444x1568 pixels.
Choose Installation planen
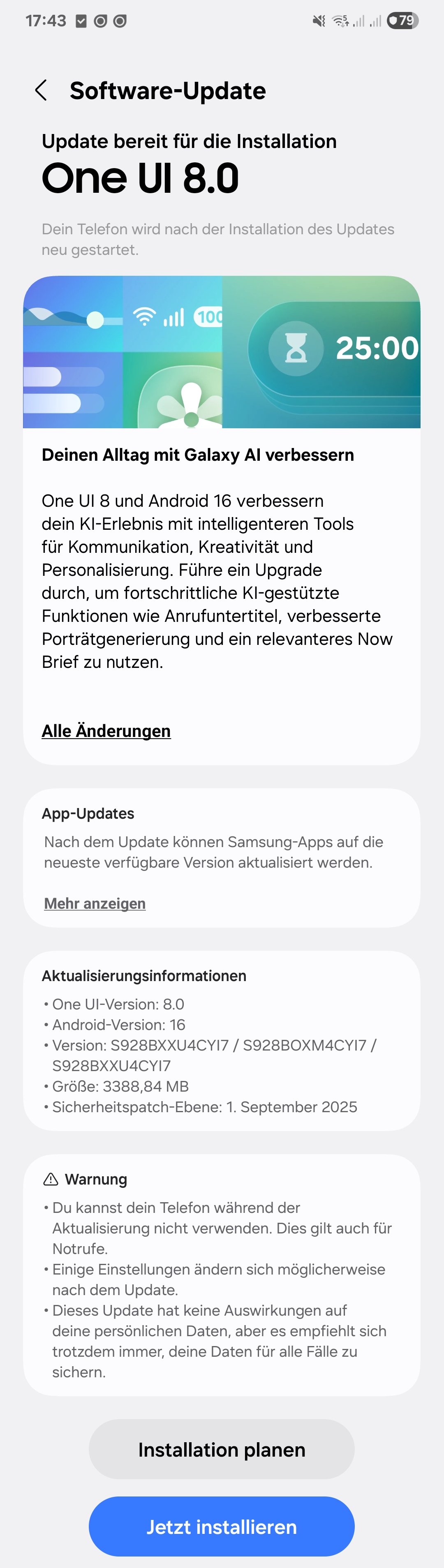(x=221, y=1449)
